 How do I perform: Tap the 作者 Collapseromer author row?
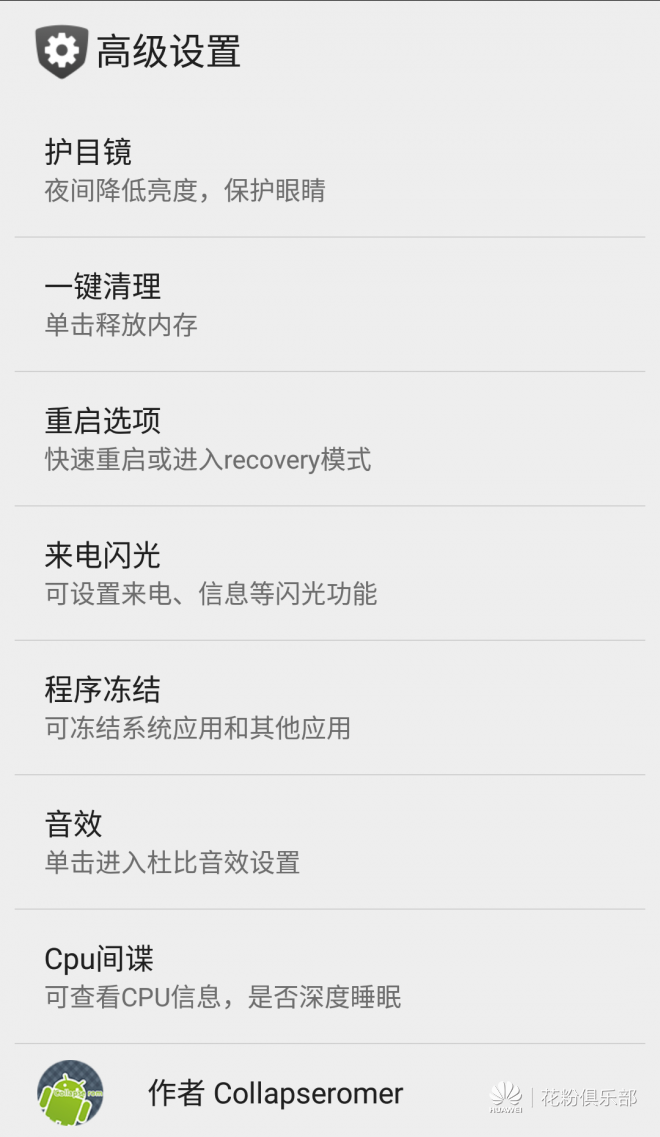point(330,1092)
